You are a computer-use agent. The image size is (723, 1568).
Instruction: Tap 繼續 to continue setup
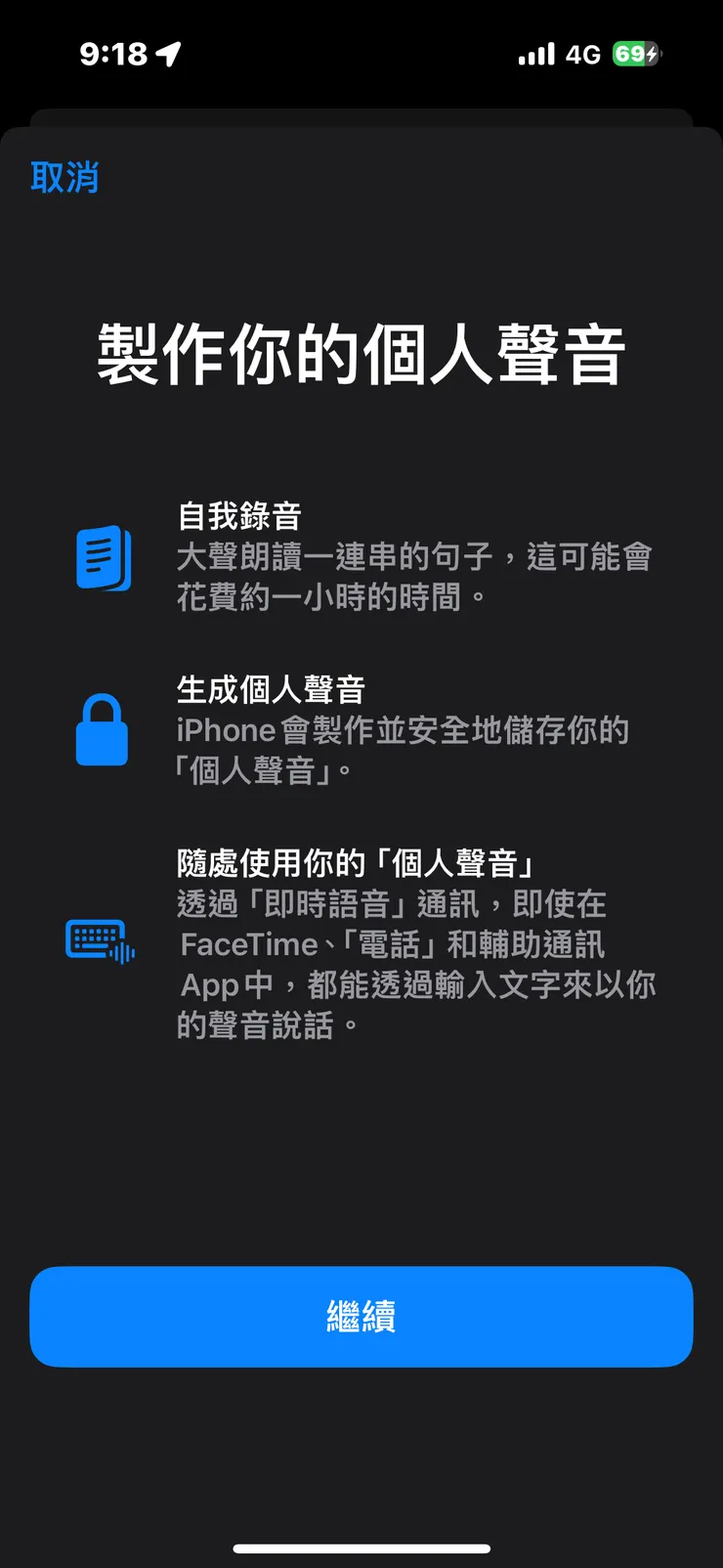click(x=361, y=1317)
